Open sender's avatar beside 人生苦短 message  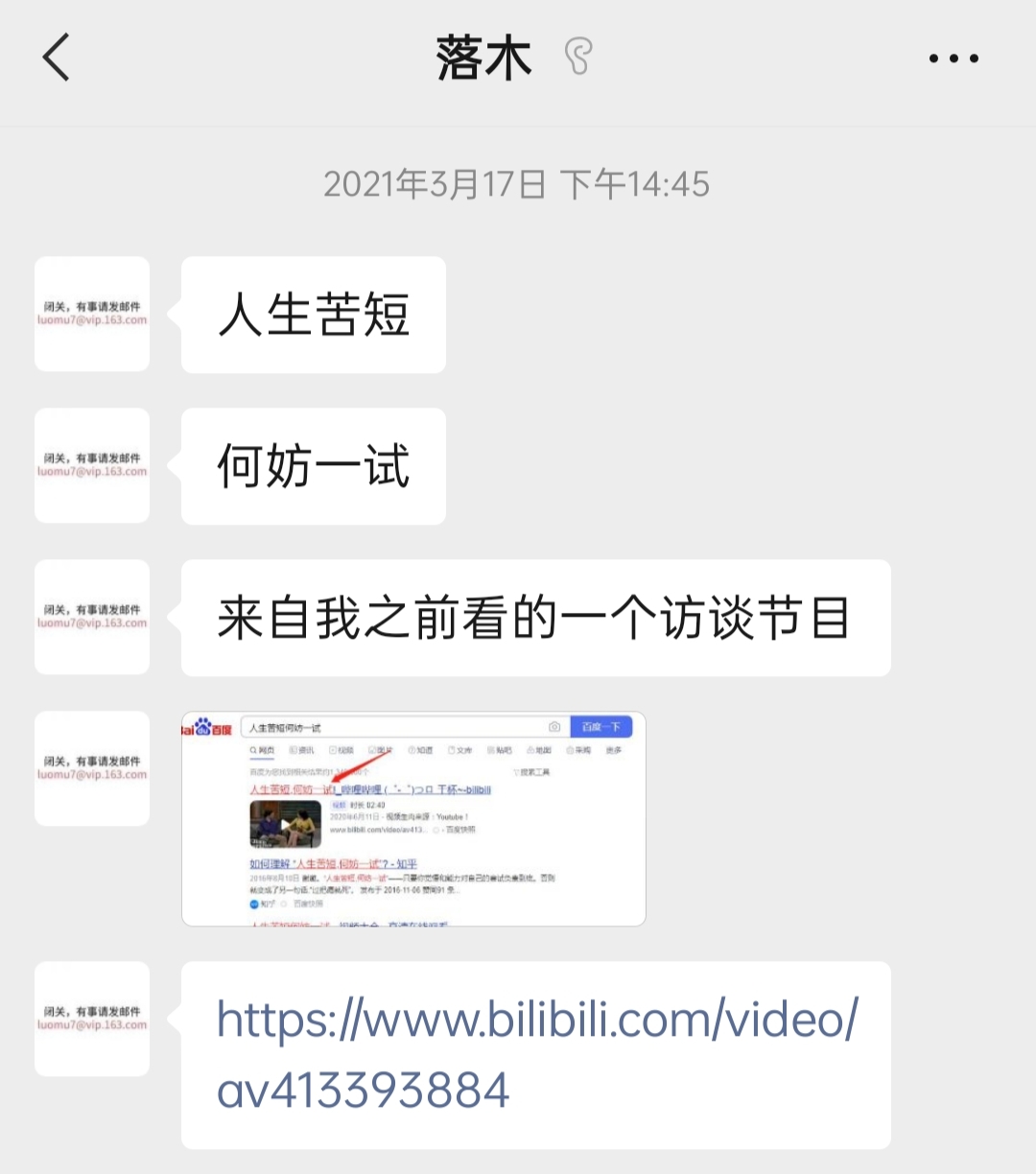(92, 314)
